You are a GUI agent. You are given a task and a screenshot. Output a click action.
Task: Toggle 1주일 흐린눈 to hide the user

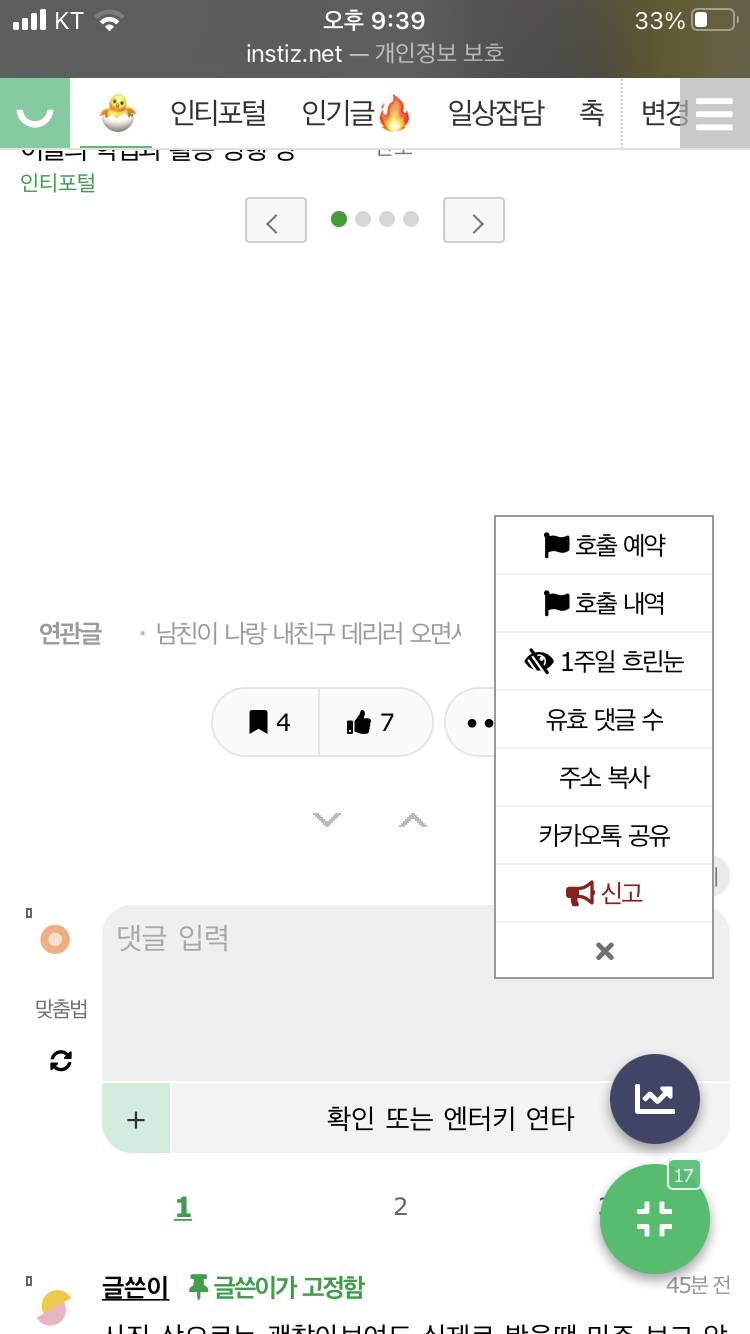point(603,661)
